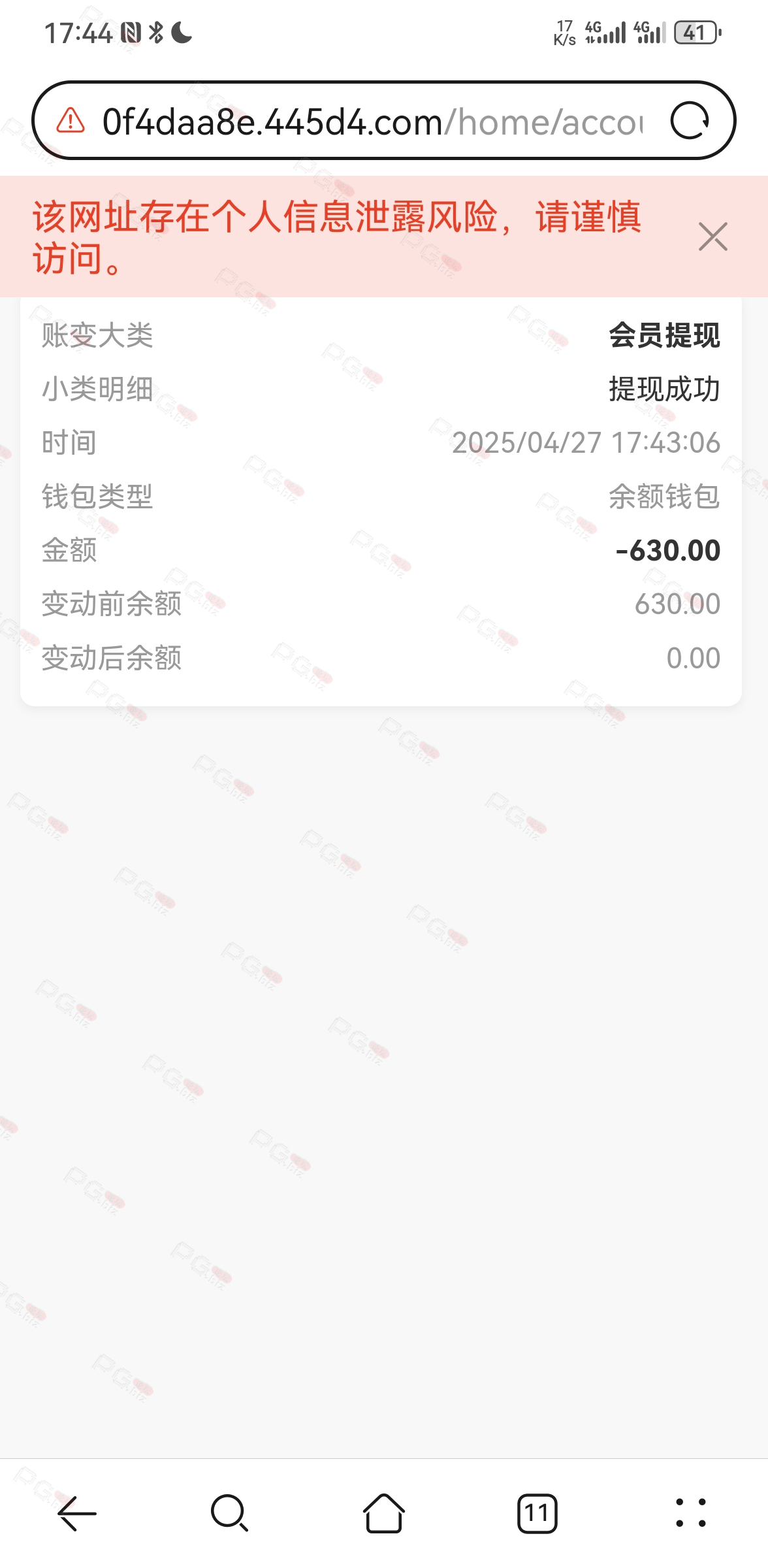Open the browser search button

229,1513
